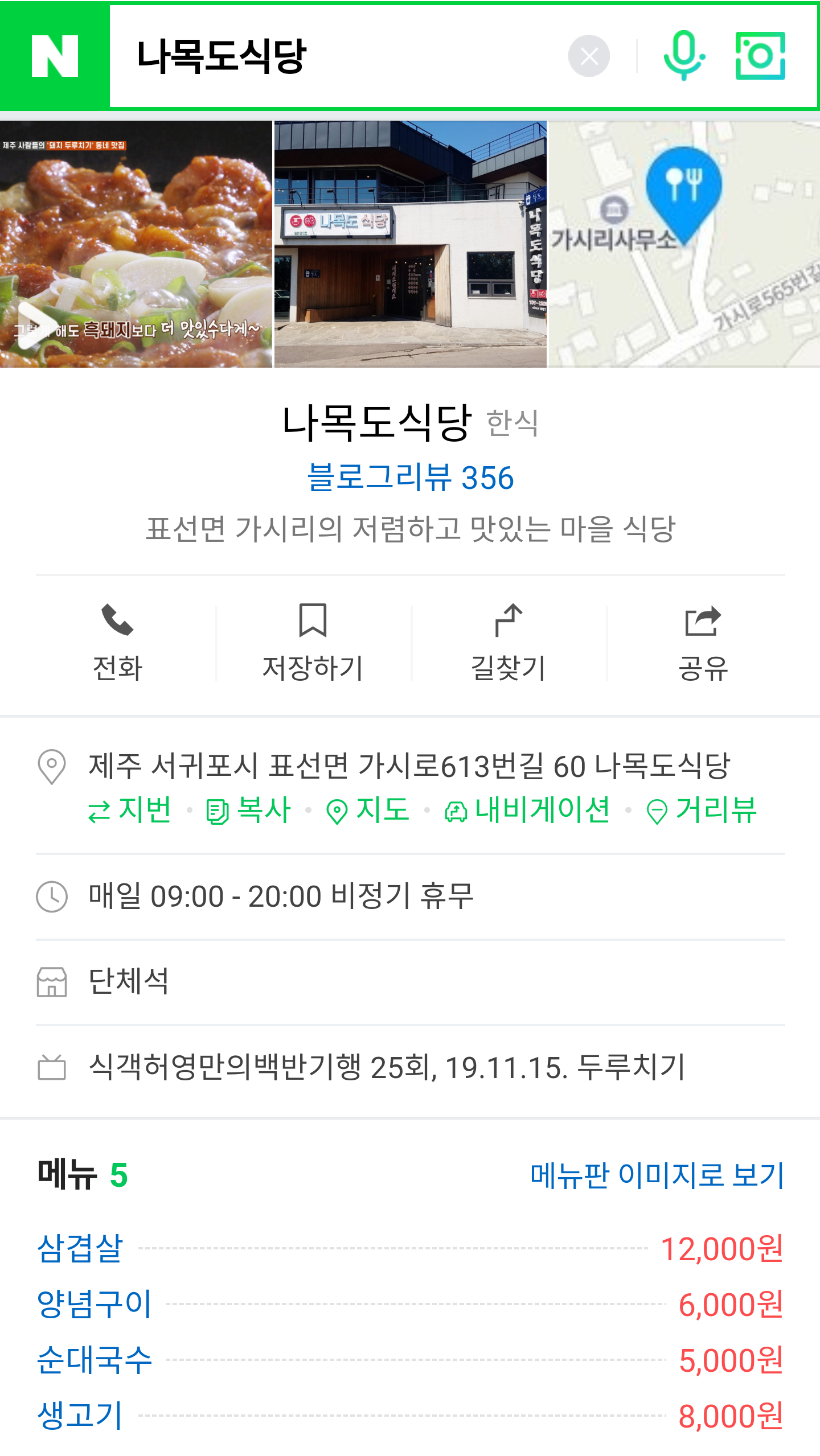
Task: Share this restaurant via 공유
Action: [703, 643]
